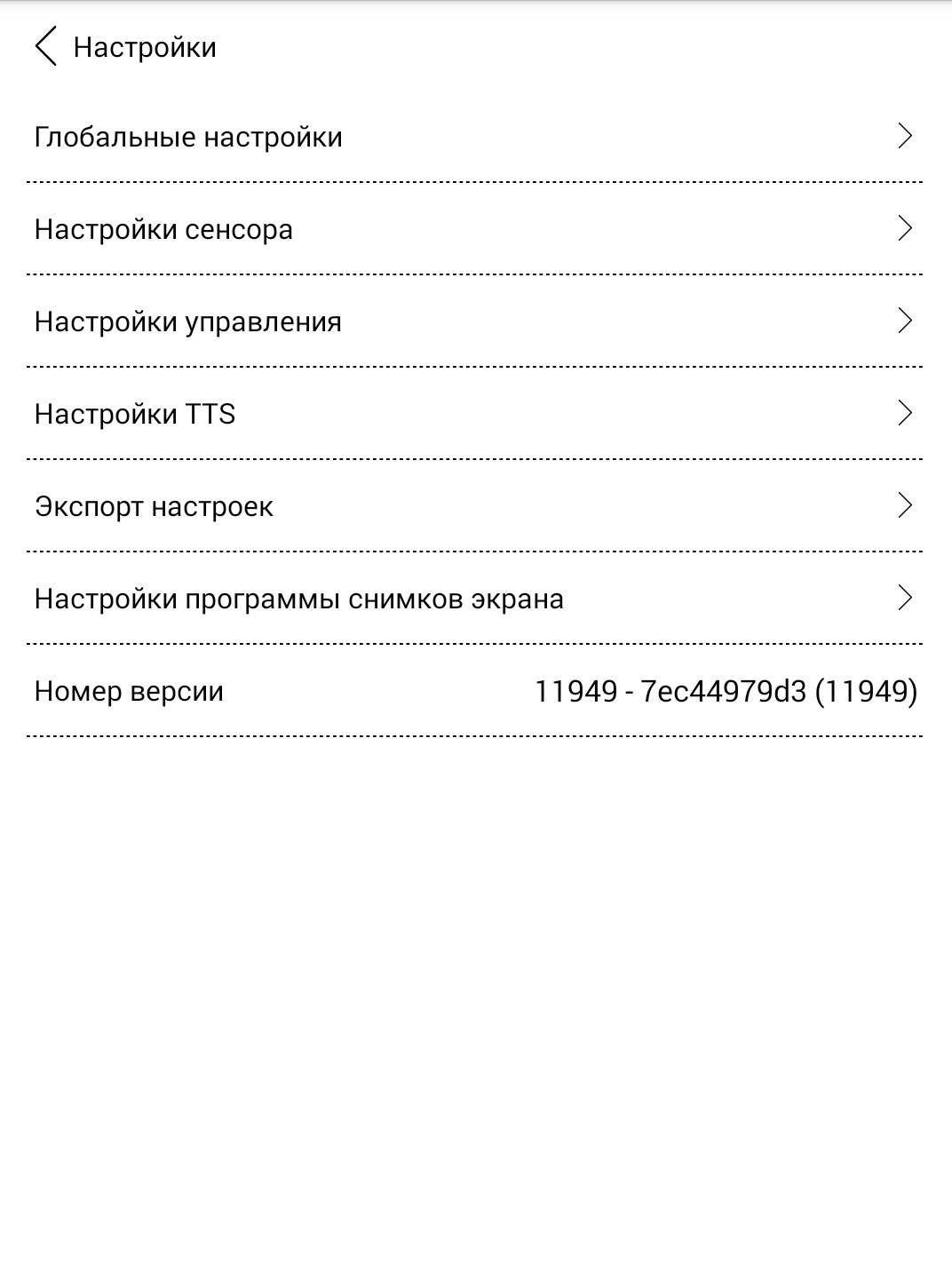Go back from Настройки screen
The image size is (952, 1286).
(x=46, y=46)
